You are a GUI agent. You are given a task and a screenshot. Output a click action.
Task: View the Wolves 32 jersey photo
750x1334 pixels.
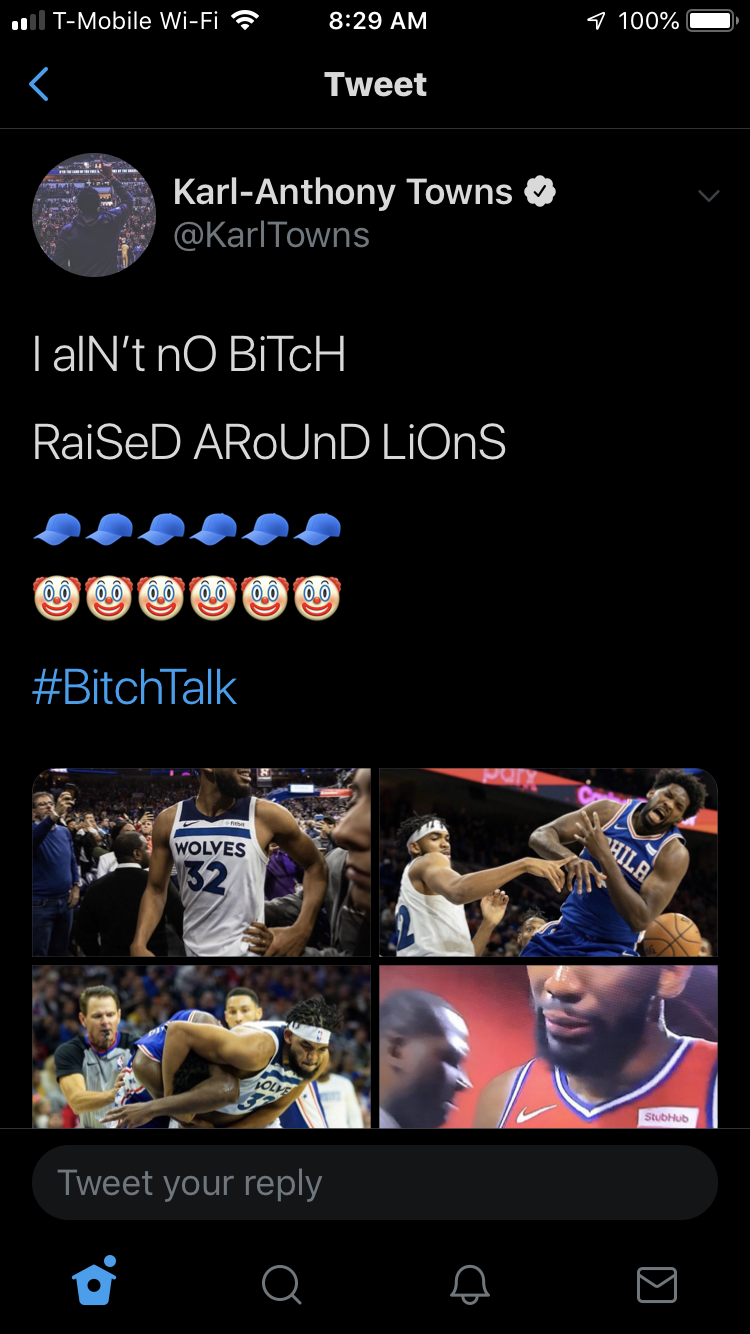(x=201, y=862)
